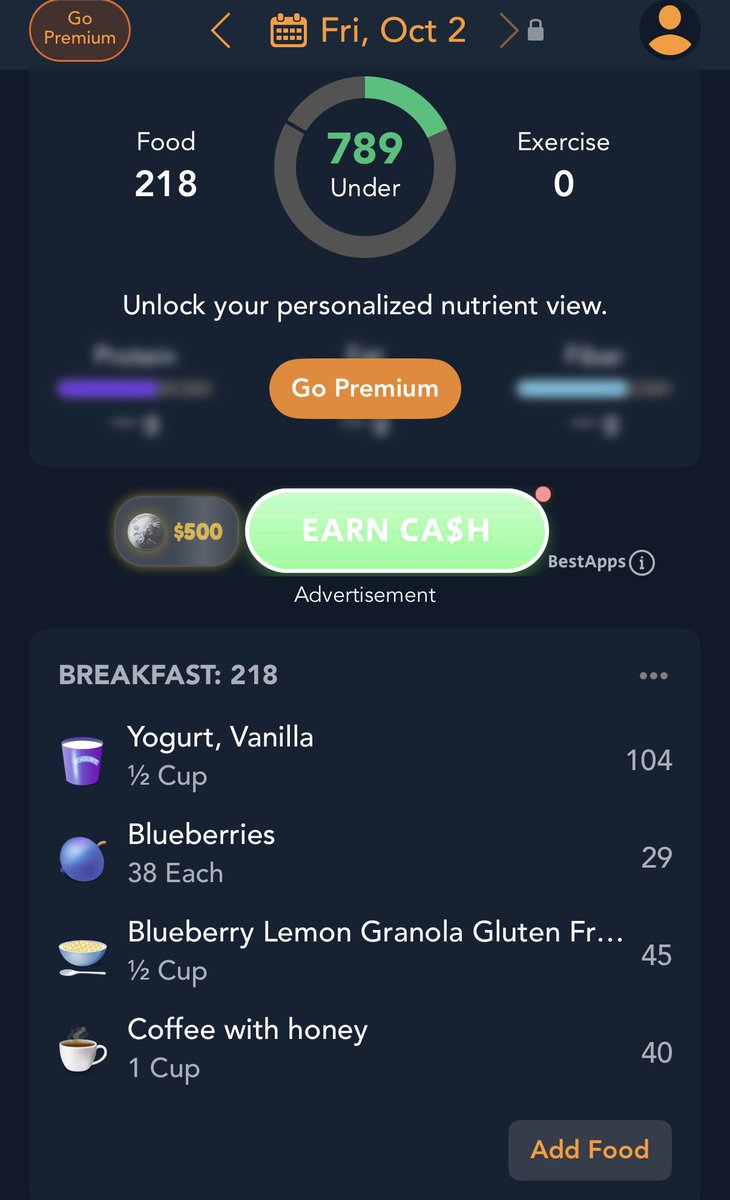
Task: Open the Yogurt, Vanilla entry
Action: click(365, 759)
